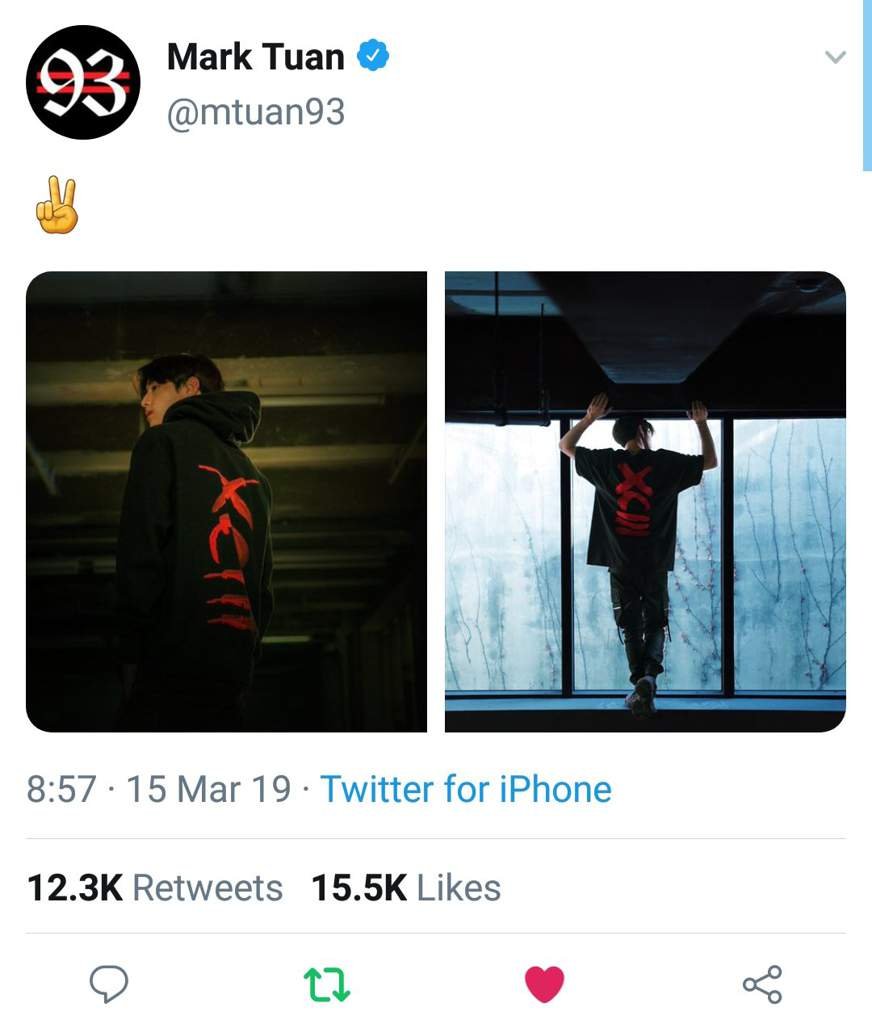This screenshot has height=1024, width=872.
Task: Undo the retweet of this tweet
Action: tap(327, 984)
